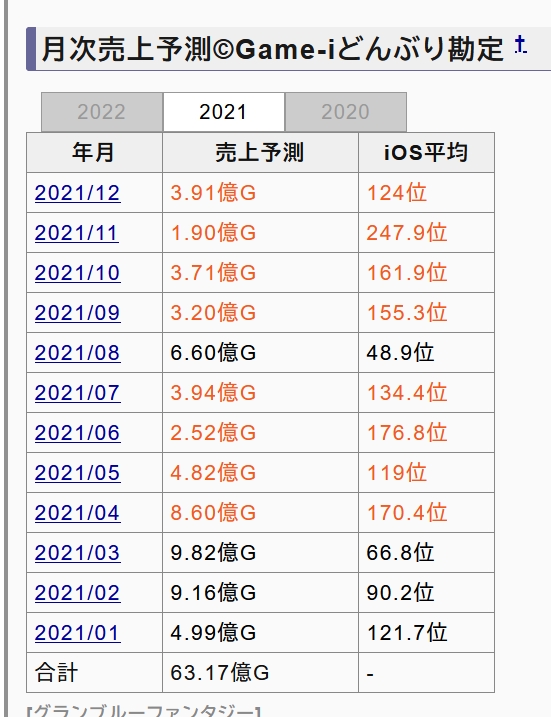Viewport: 551px width, 717px height.
Task: Open the 2021/04 monthly link
Action: [x=77, y=513]
